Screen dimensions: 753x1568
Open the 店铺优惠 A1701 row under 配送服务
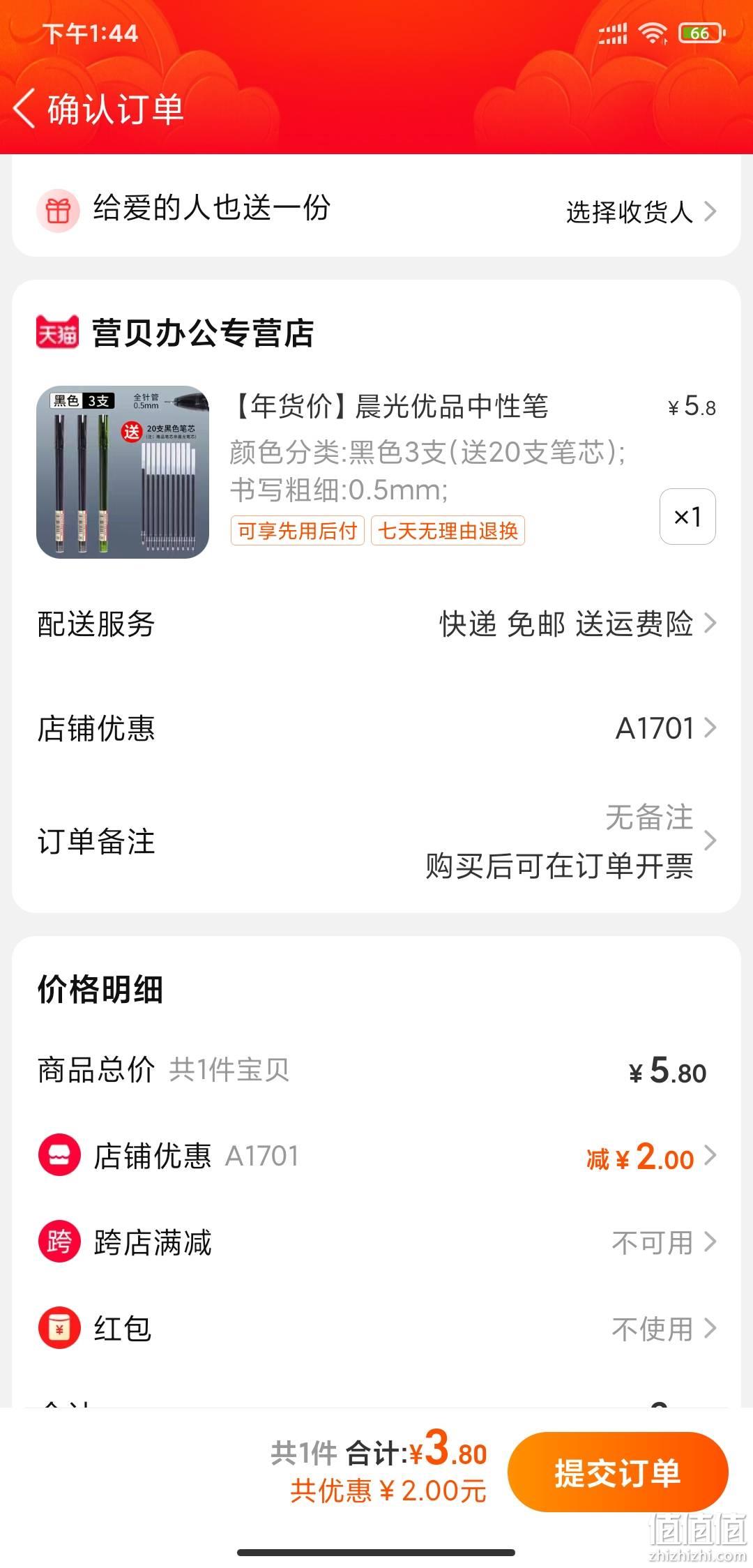pos(376,728)
